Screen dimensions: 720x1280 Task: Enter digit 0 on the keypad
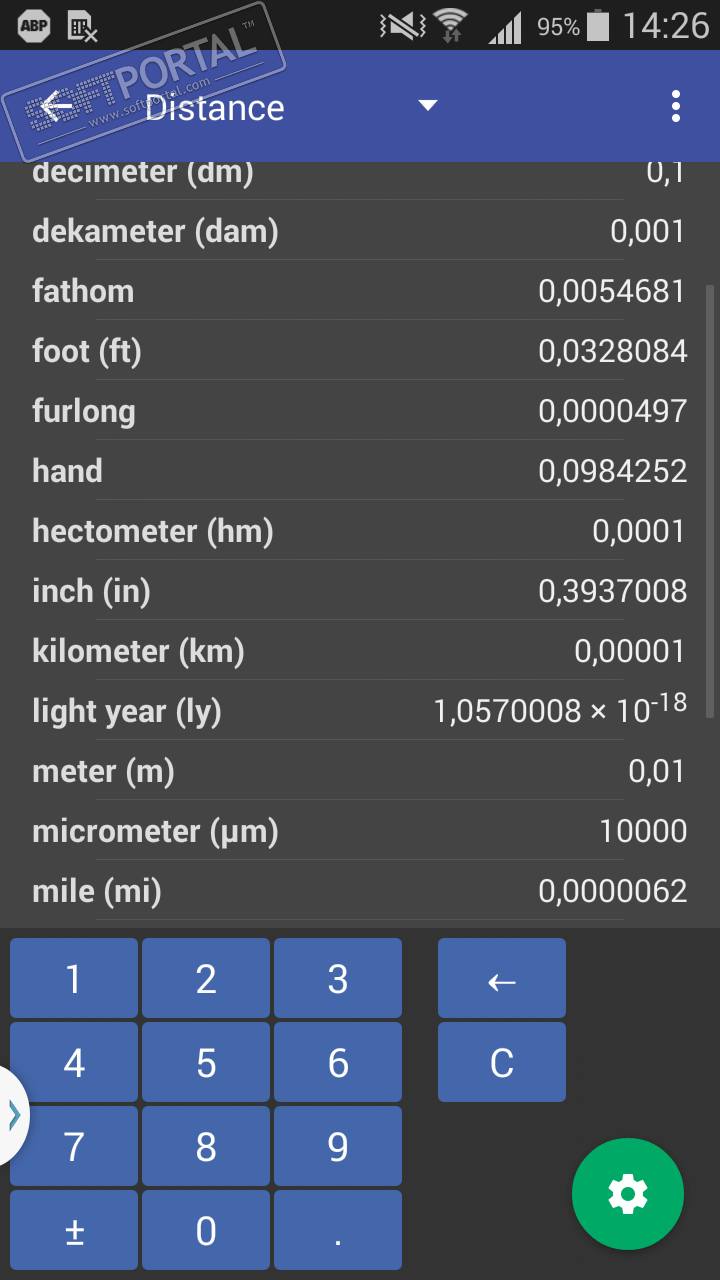coord(206,1231)
